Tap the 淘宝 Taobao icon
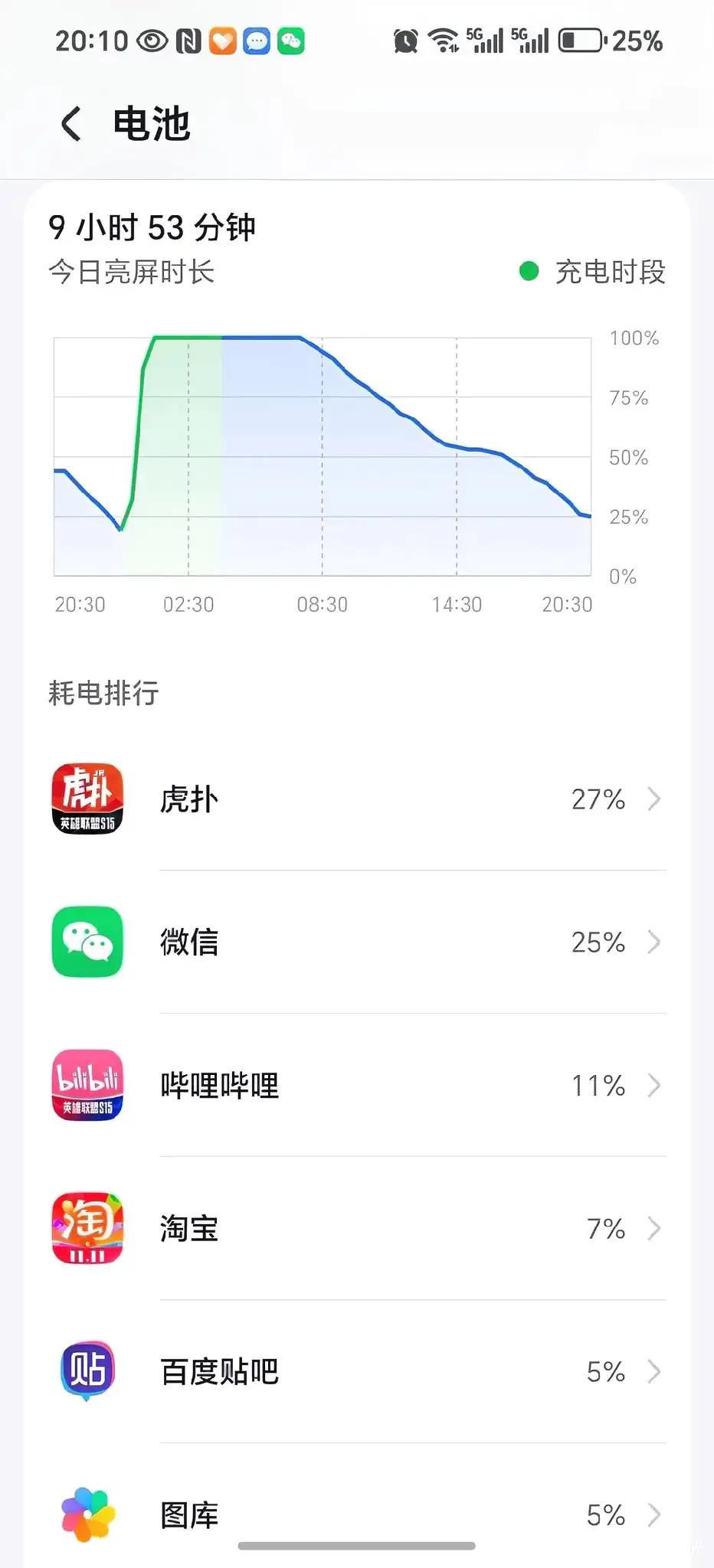The image size is (714, 1568). click(87, 1228)
